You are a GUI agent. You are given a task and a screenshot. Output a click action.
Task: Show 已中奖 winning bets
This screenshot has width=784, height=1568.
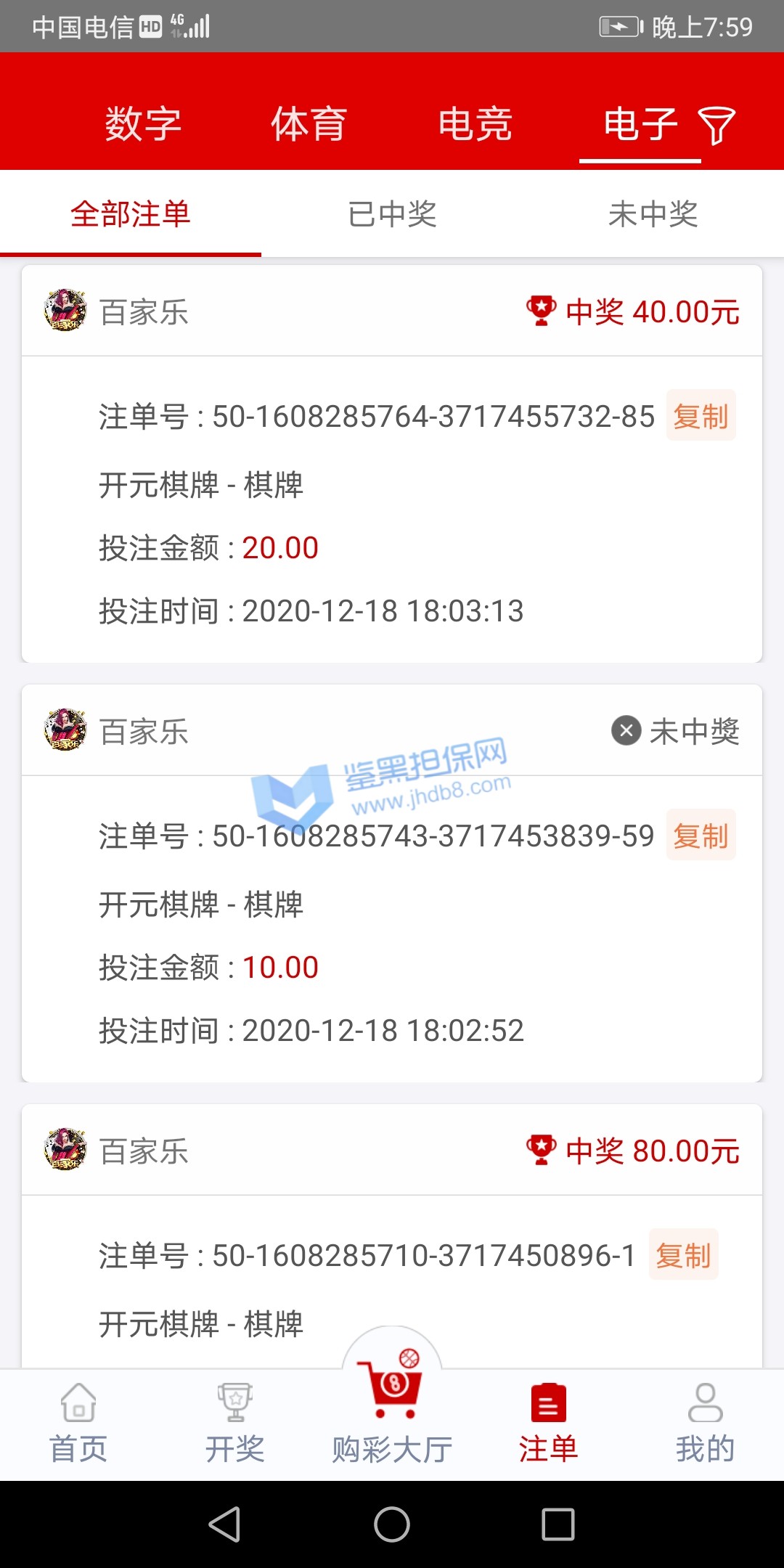(x=392, y=214)
